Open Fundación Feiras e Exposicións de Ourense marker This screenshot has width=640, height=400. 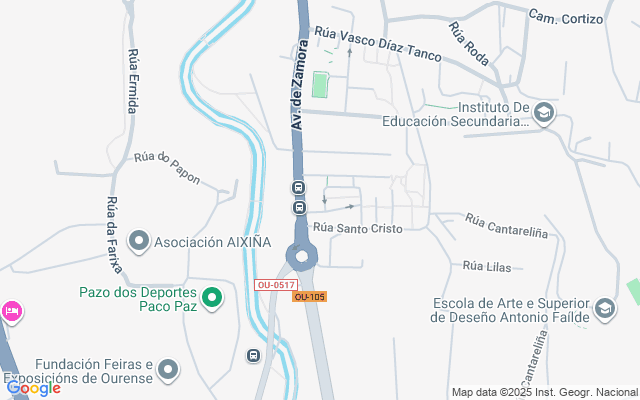point(169,370)
